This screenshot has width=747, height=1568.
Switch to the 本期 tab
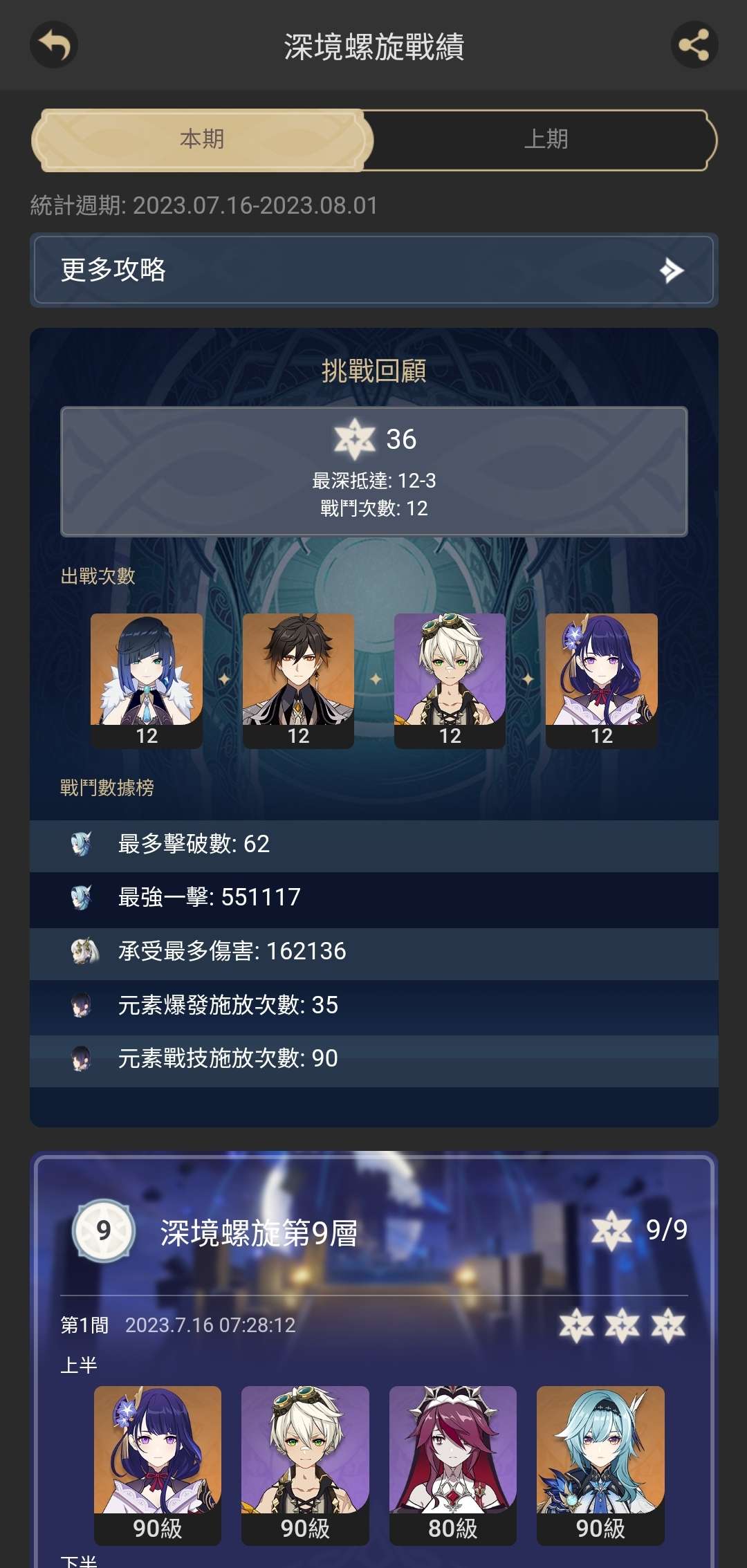point(202,139)
